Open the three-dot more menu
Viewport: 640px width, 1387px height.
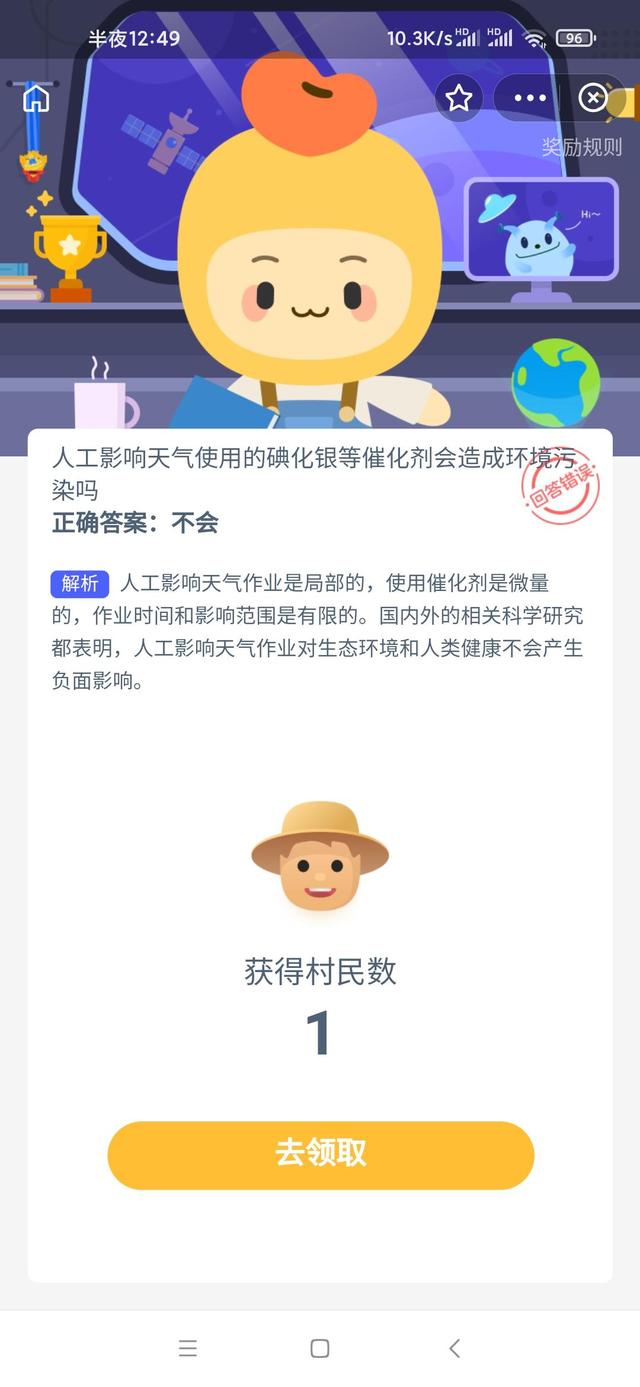coord(530,98)
